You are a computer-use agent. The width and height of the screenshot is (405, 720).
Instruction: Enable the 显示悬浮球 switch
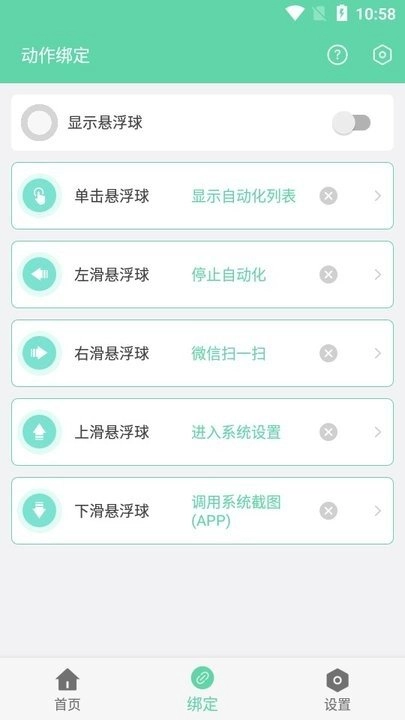click(352, 123)
